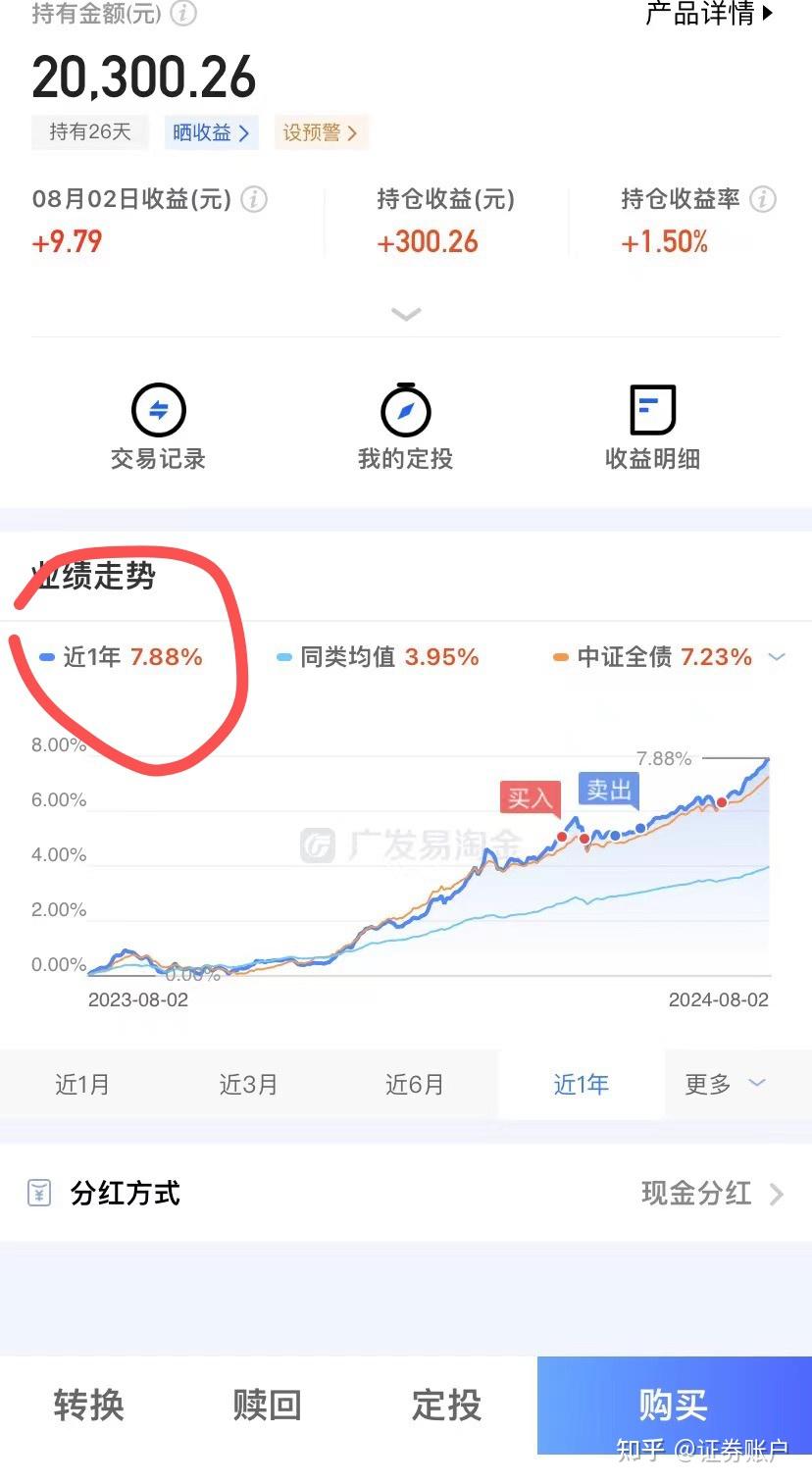Click the yen icon next to 分红方式
This screenshot has height=1484, width=812.
click(x=39, y=1193)
